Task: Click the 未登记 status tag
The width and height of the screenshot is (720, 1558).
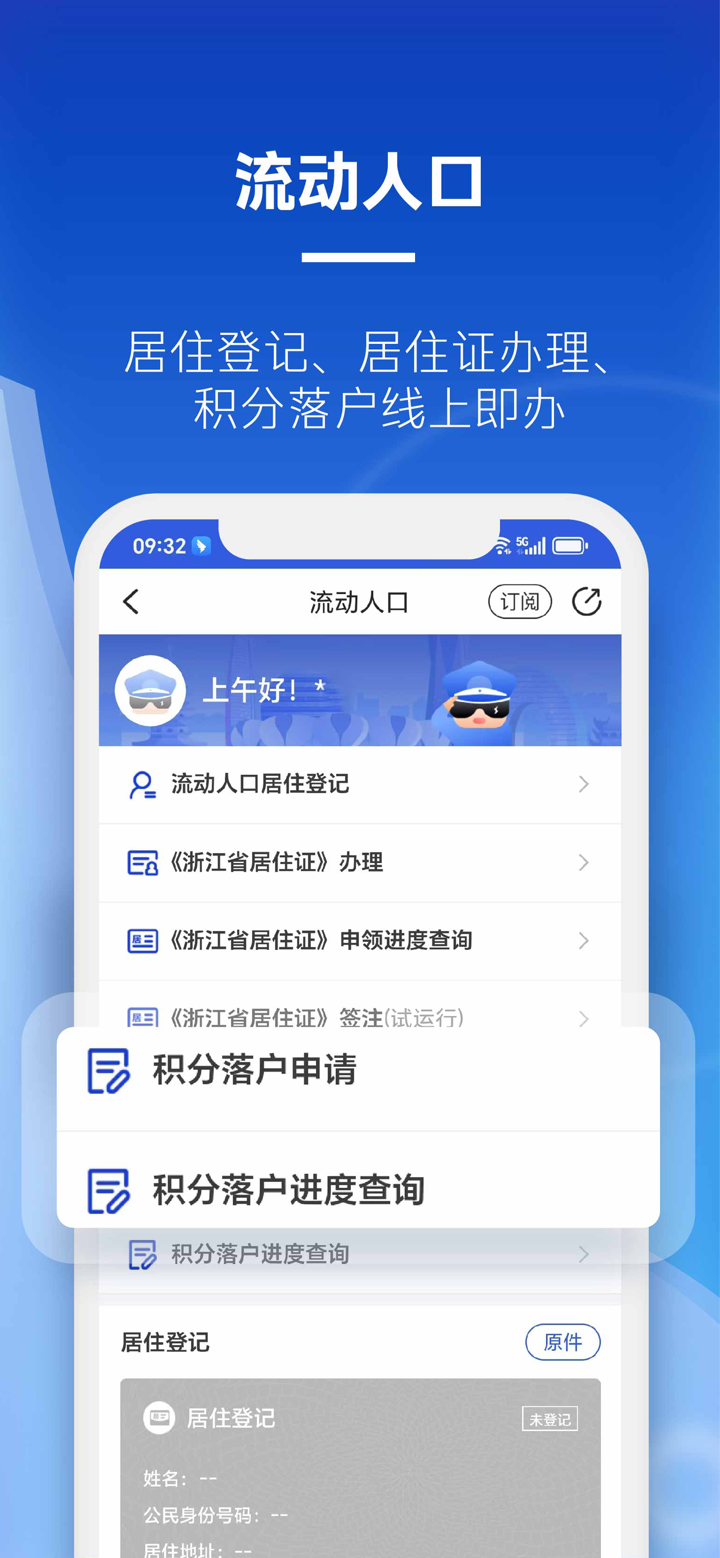Action: point(549,1418)
